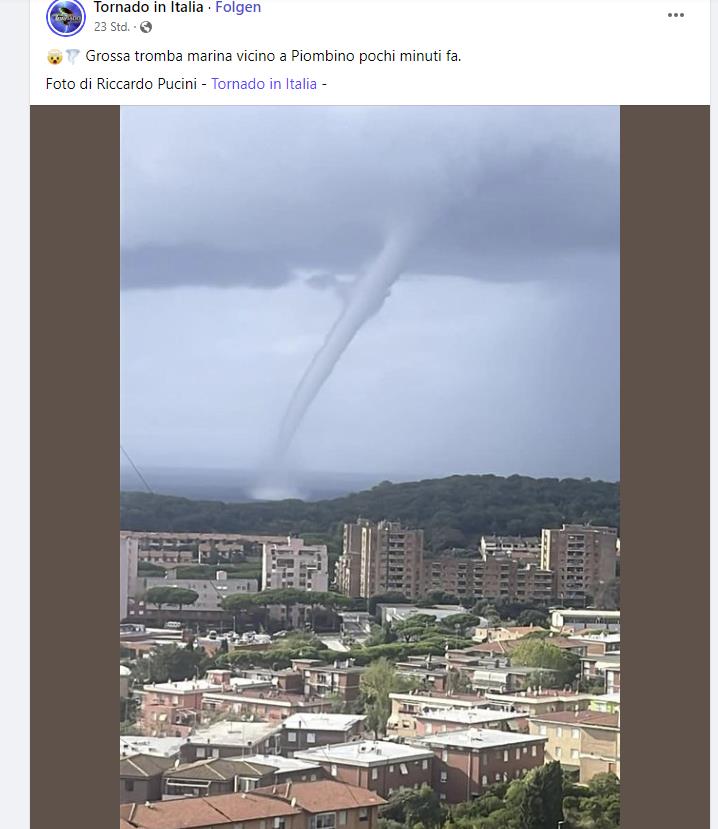Screen dimensions: 718x829
Task: Open the post timestamp 23 Std.
Action: (110, 27)
